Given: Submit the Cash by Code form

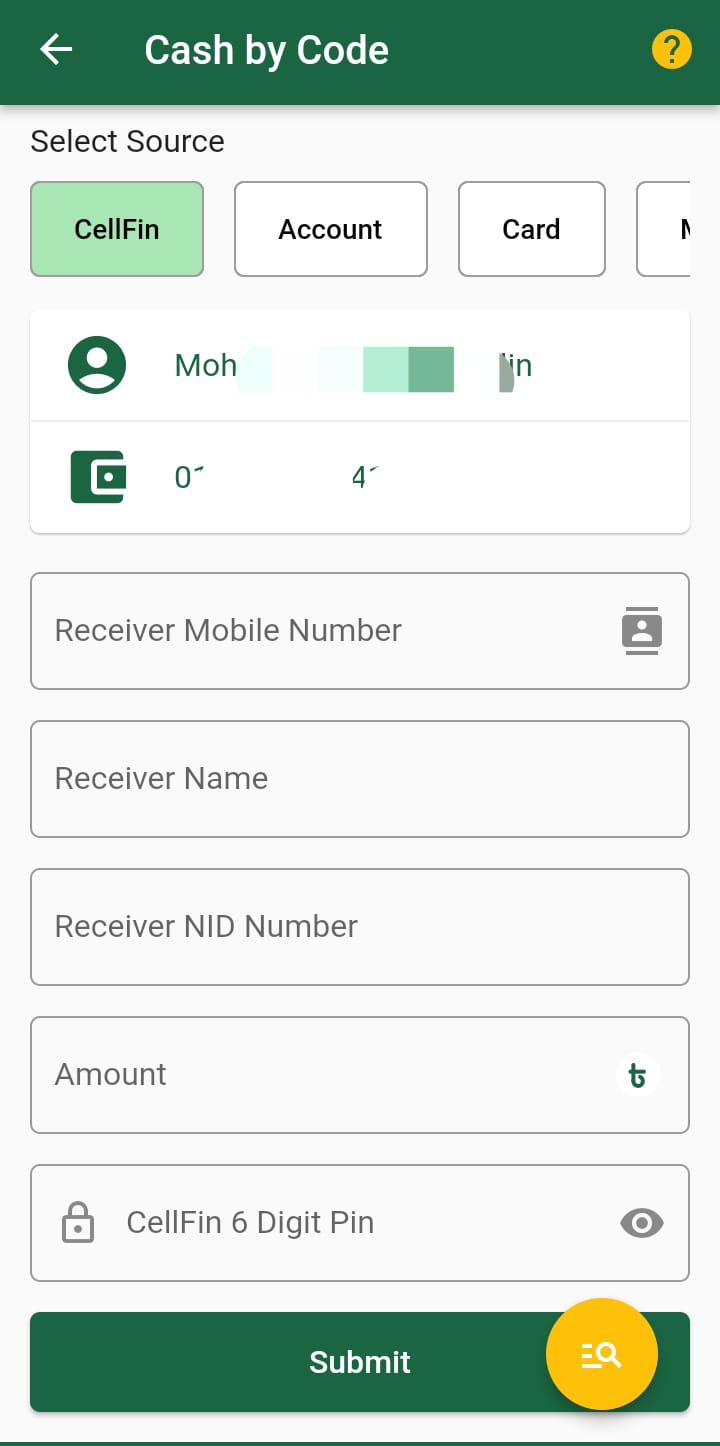Looking at the screenshot, I should [x=360, y=1362].
